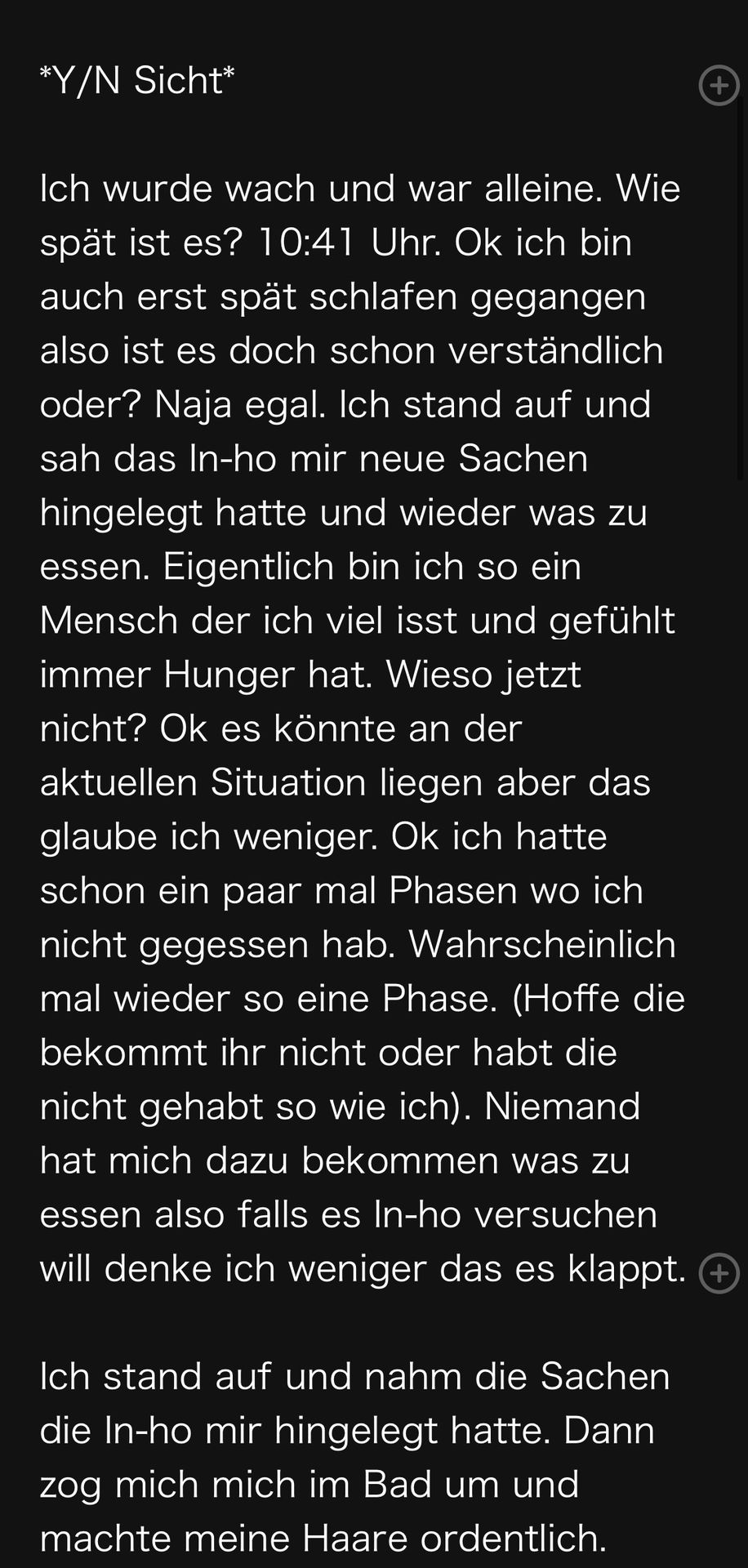Comment on the paragraph ending "das es klappt."
This screenshot has height=1568, width=748.
tap(719, 1273)
